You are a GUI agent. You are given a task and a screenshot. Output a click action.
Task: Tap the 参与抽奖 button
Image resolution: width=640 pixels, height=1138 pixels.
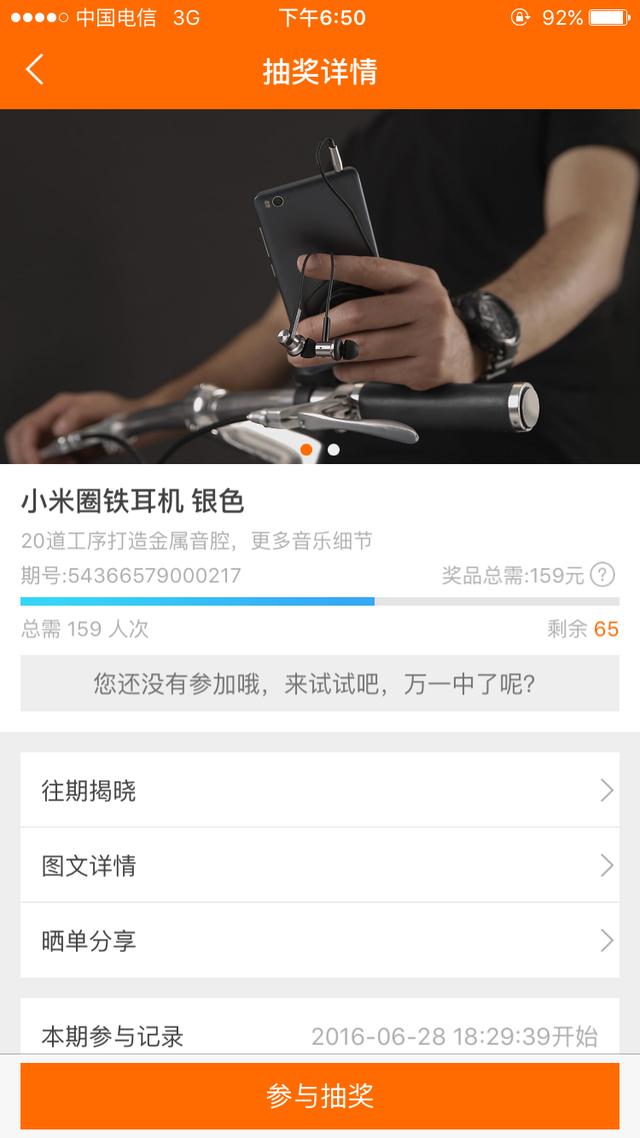tap(320, 1096)
